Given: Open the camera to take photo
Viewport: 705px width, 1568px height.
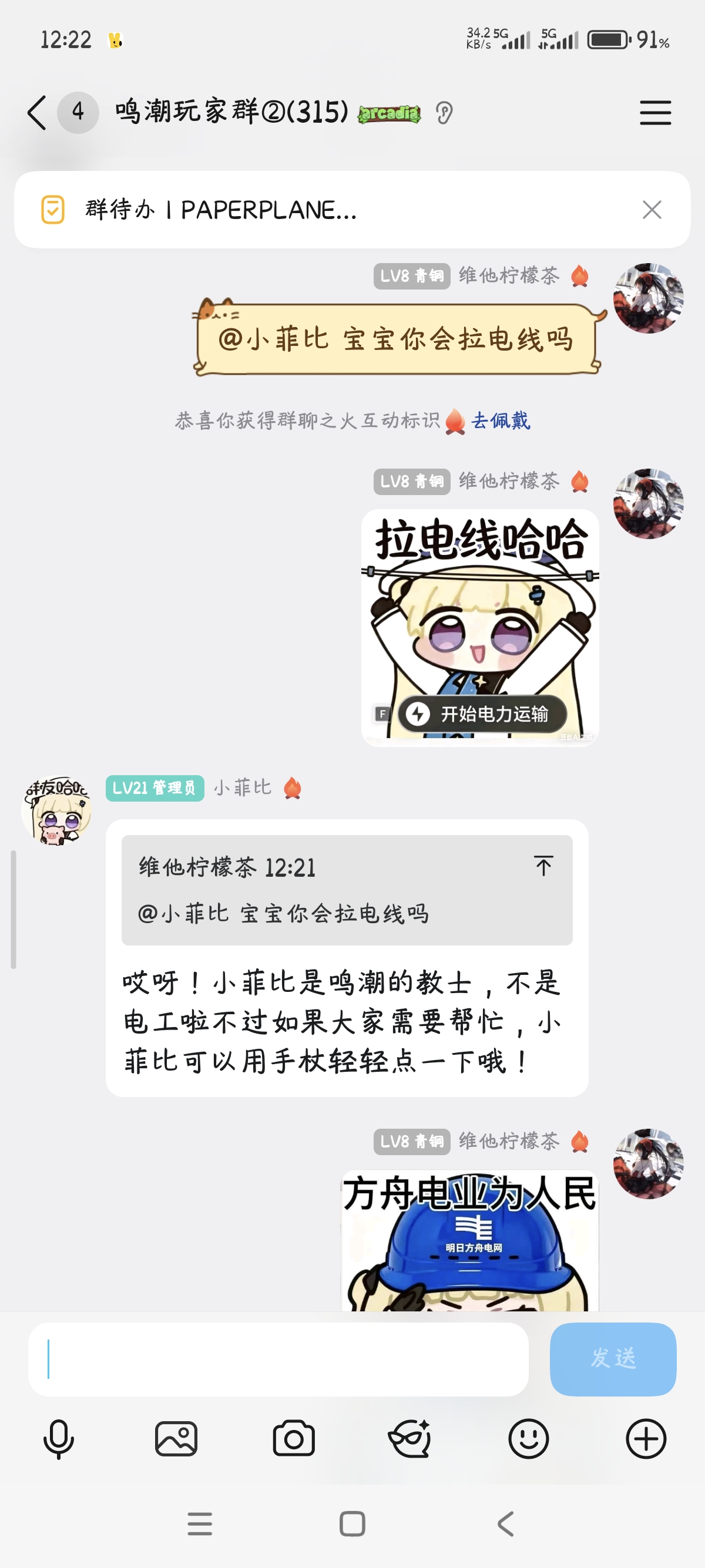Looking at the screenshot, I should (293, 1439).
